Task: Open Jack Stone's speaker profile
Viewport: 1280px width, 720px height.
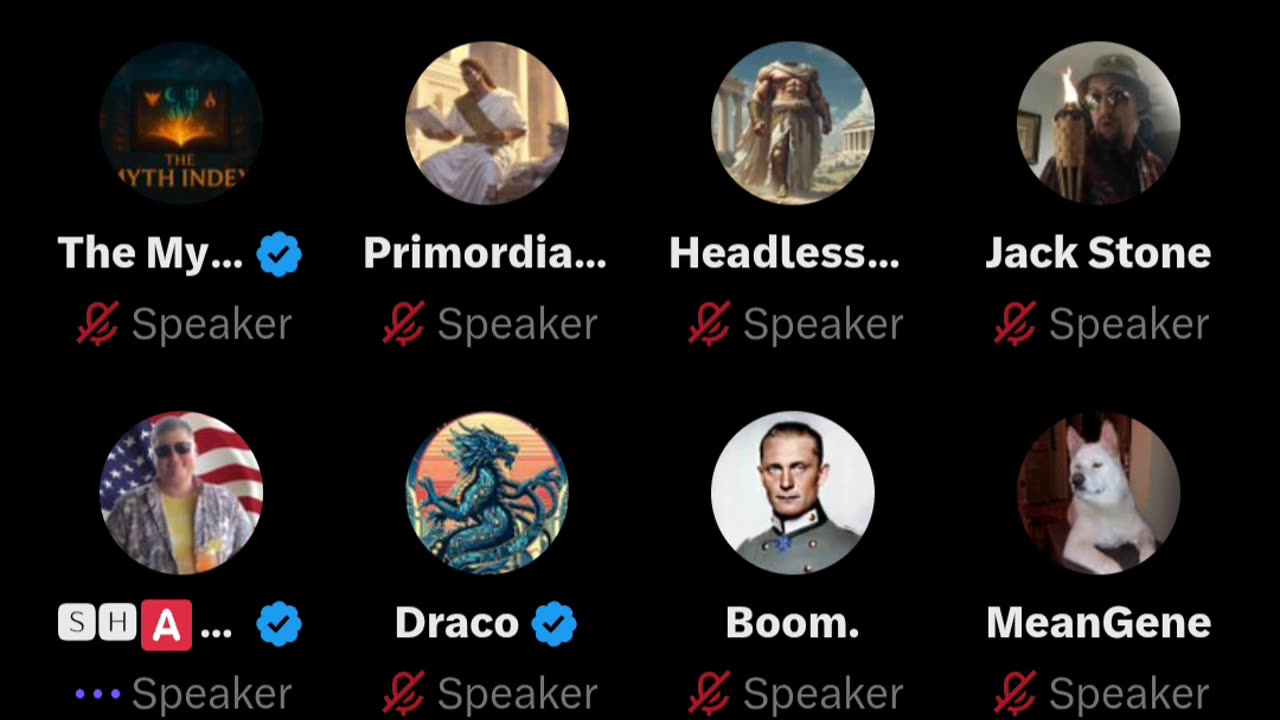Action: point(1098,123)
